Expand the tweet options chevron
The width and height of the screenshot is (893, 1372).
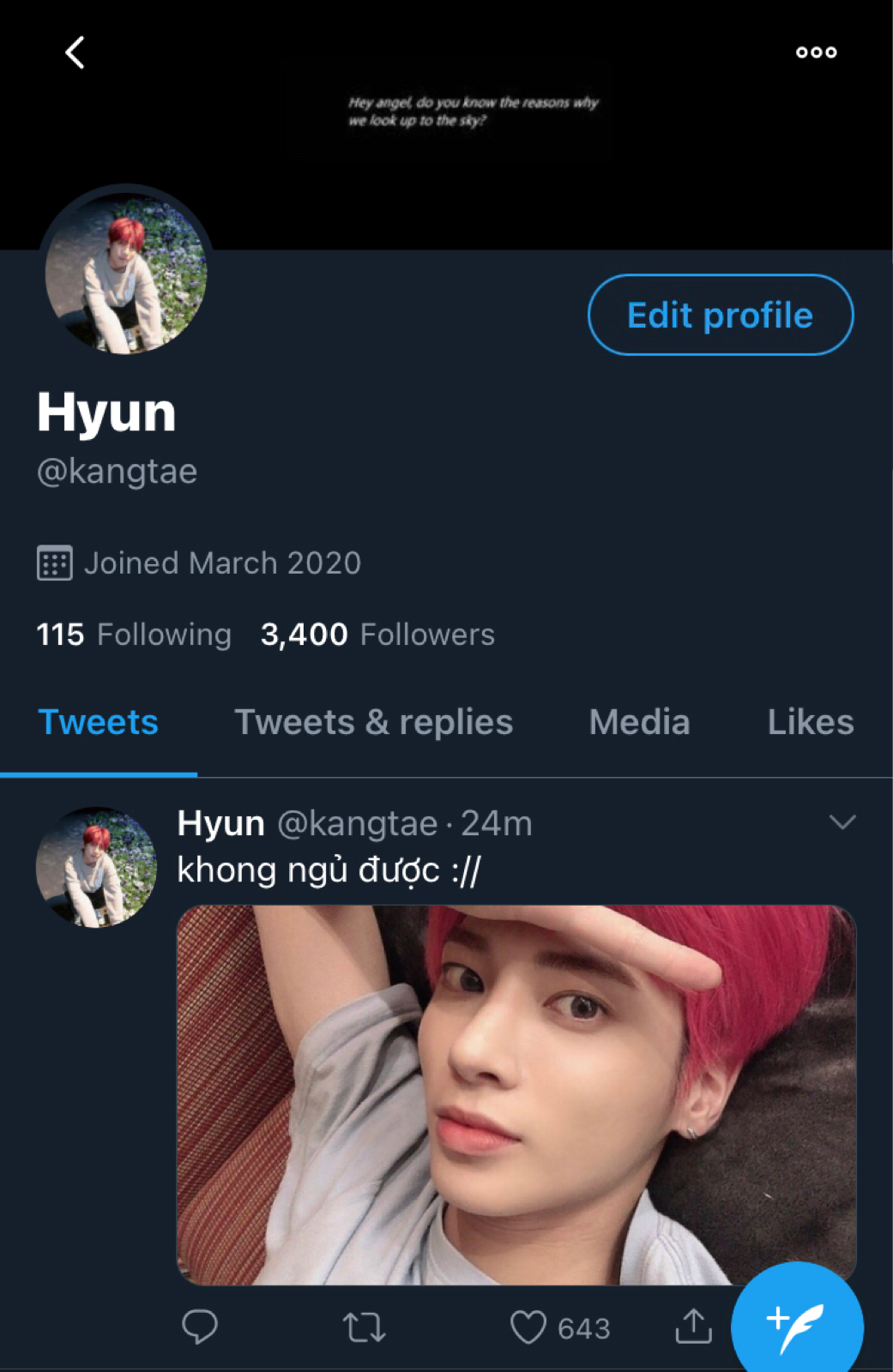point(842,822)
